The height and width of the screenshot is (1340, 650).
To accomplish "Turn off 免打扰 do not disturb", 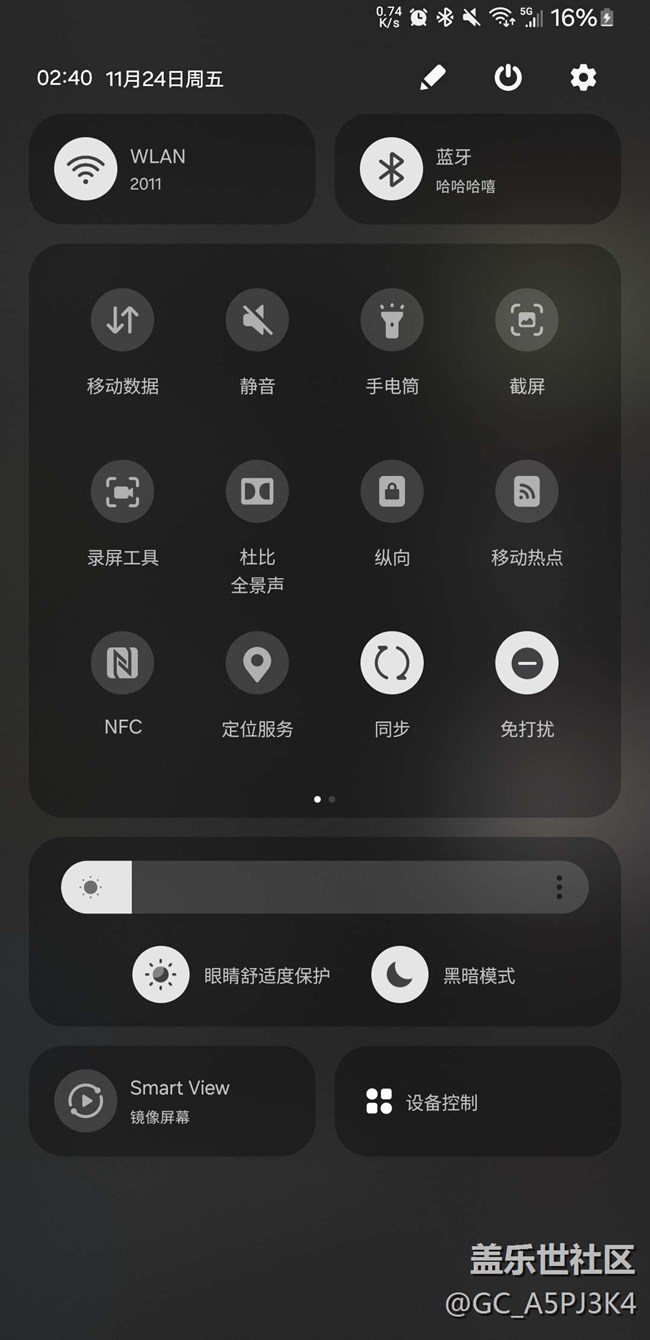I will (x=527, y=662).
